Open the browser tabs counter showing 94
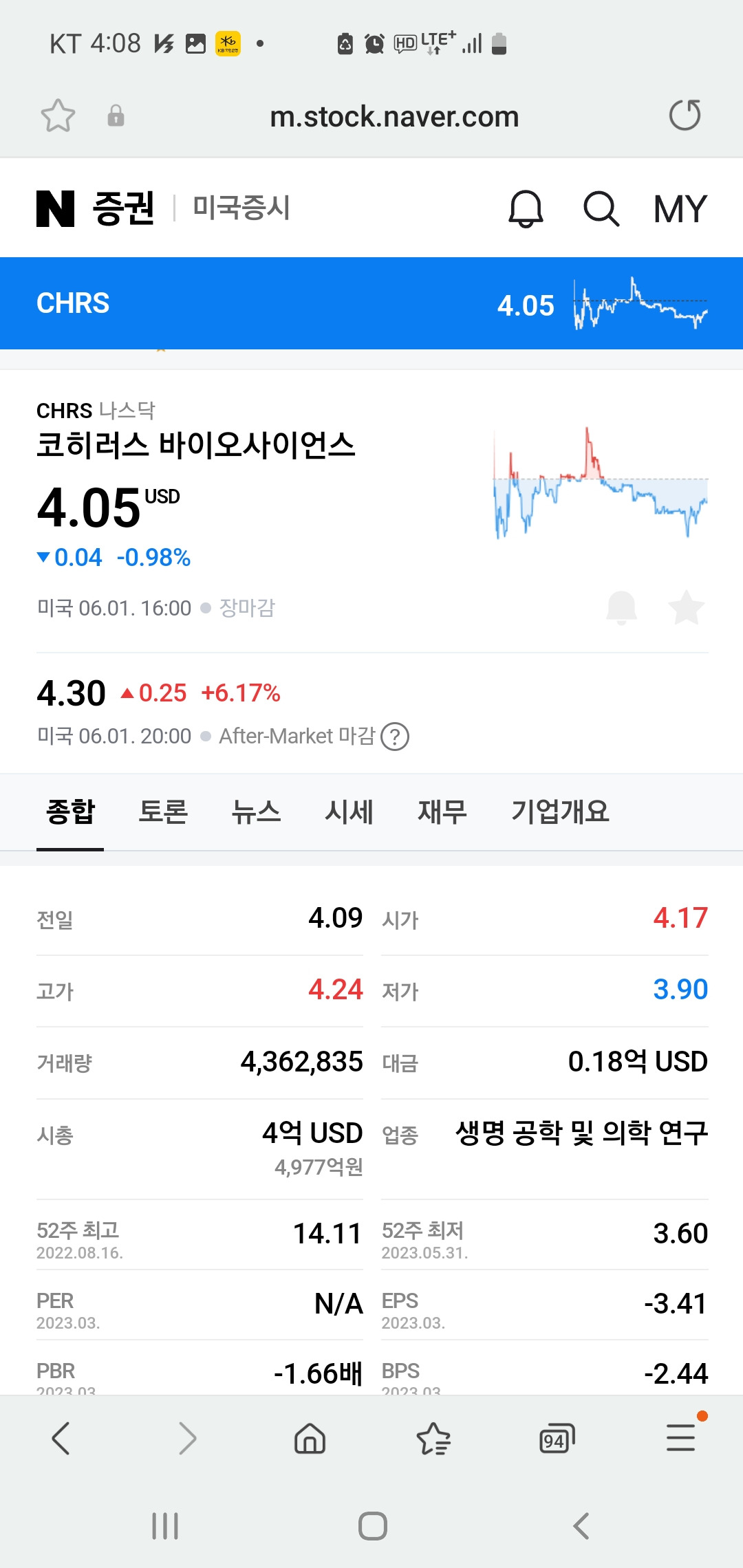 [557, 1438]
